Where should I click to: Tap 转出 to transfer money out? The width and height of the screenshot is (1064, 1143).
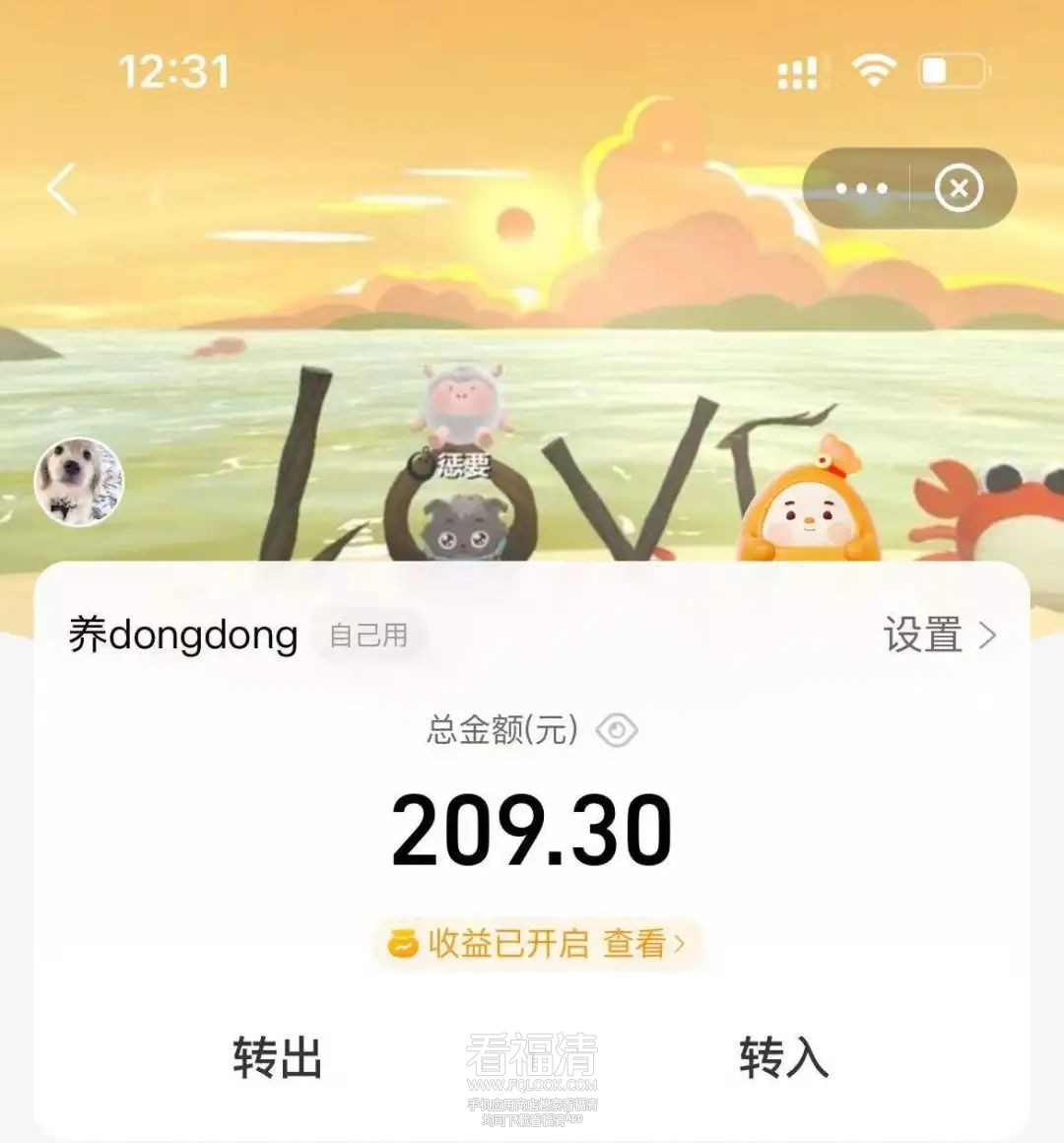click(x=278, y=1057)
